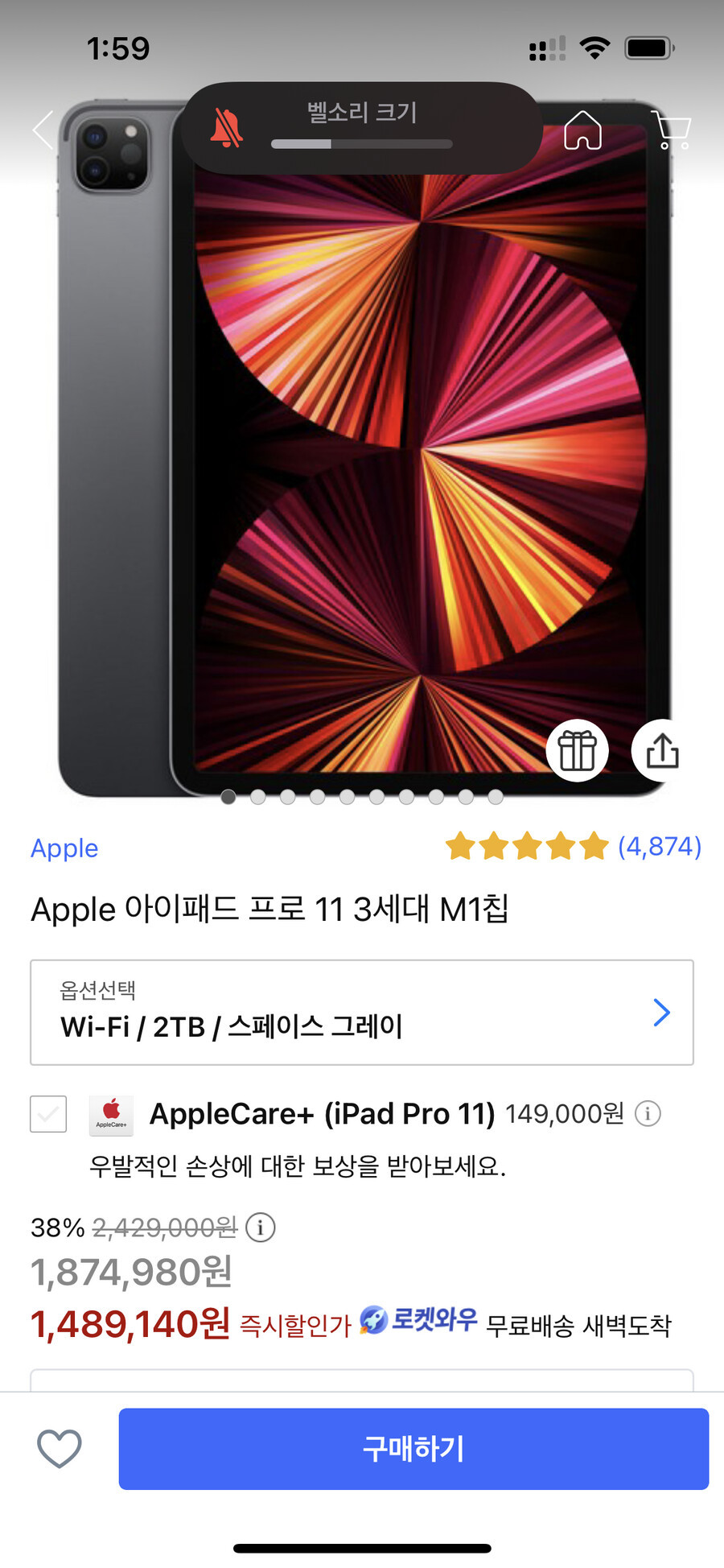Open the Apple brand link
This screenshot has height=1568, width=724.
pos(64,848)
